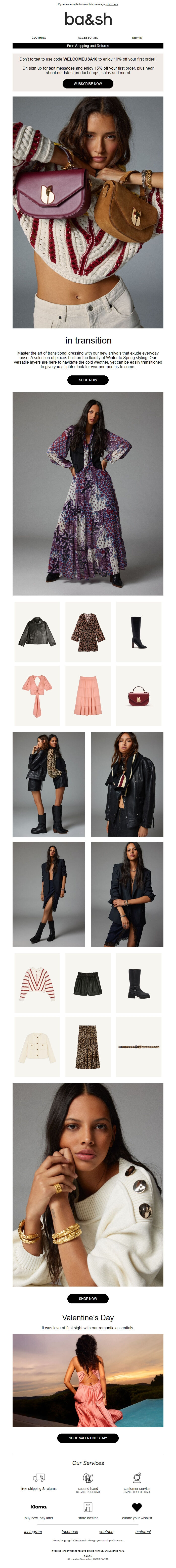Viewport: 176px width, 1568px height.
Task: Open the black leather jacket product tile
Action: click(x=37, y=632)
